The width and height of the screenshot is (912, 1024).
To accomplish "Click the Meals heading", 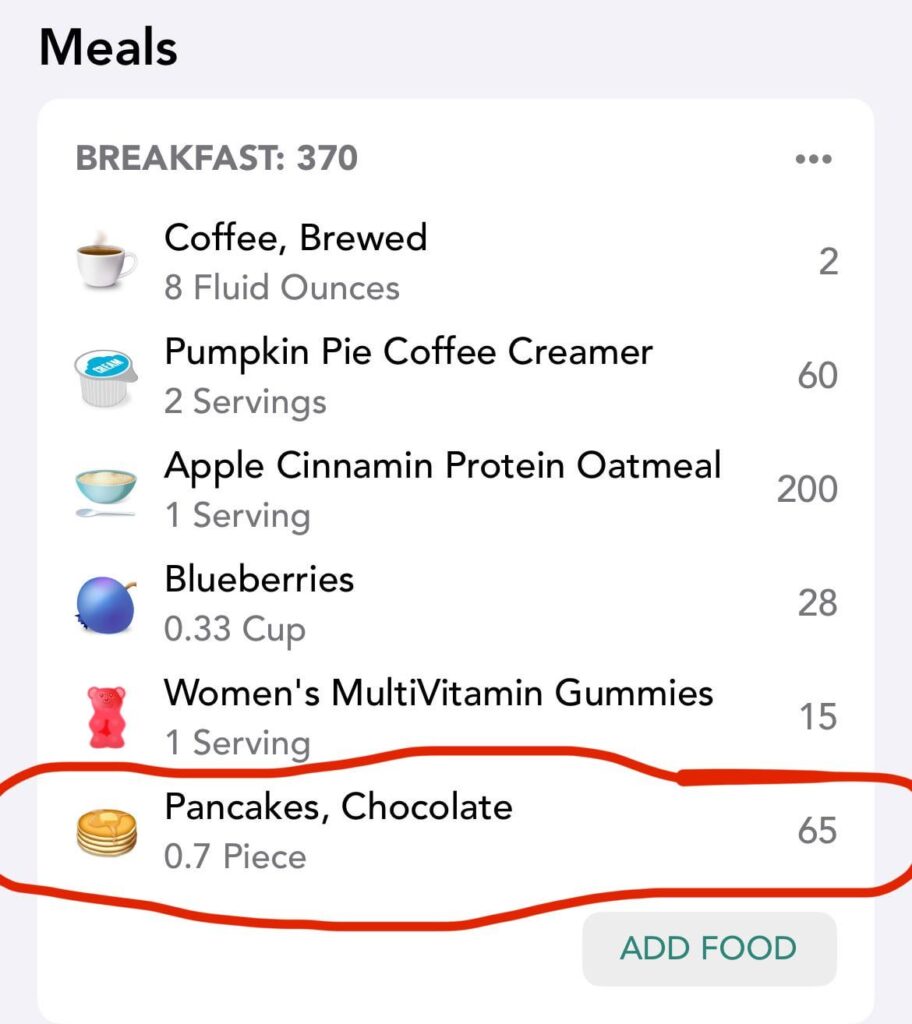I will tap(108, 46).
